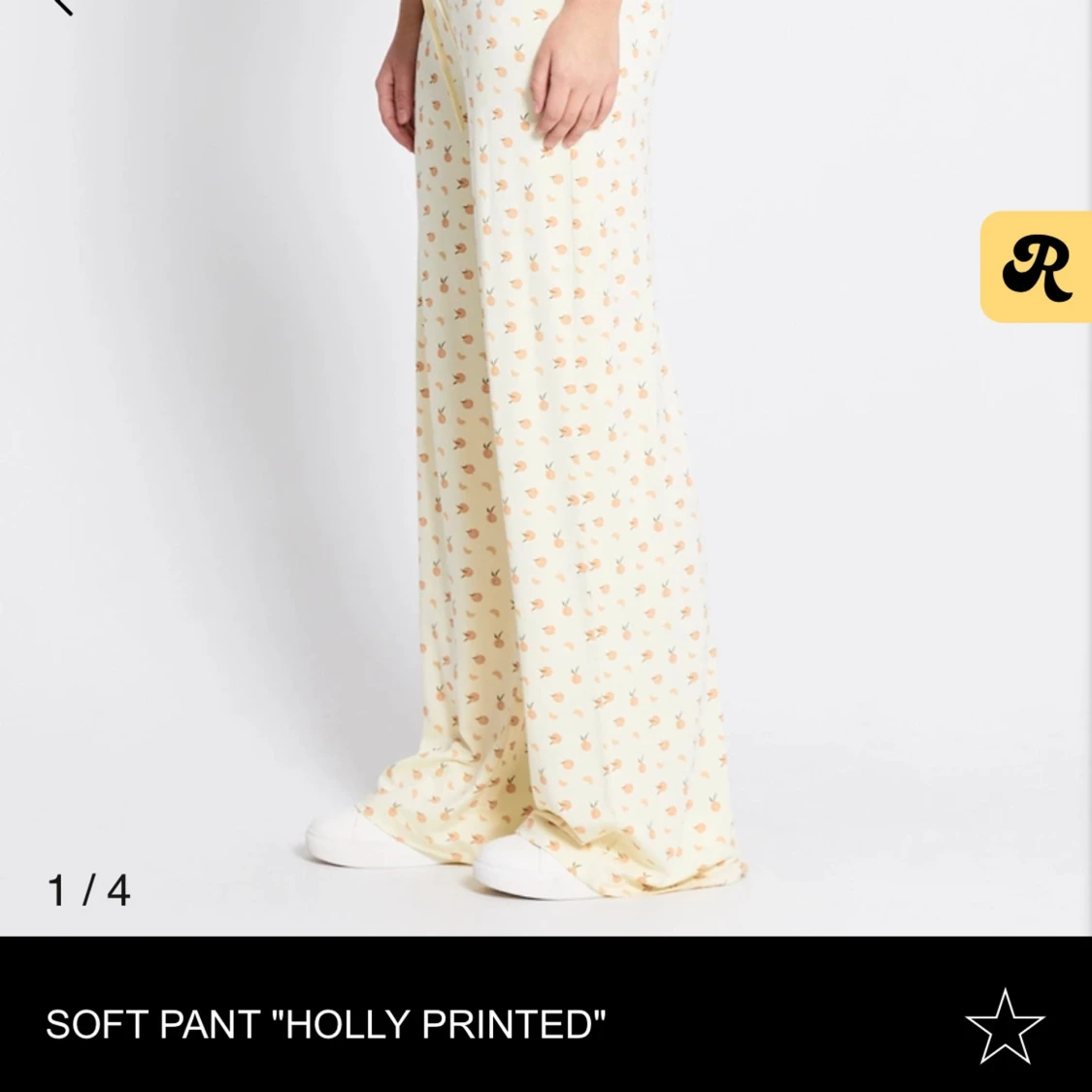Add Holly Printed pant to favorites
This screenshot has width=1092, height=1092.
point(1005,1026)
